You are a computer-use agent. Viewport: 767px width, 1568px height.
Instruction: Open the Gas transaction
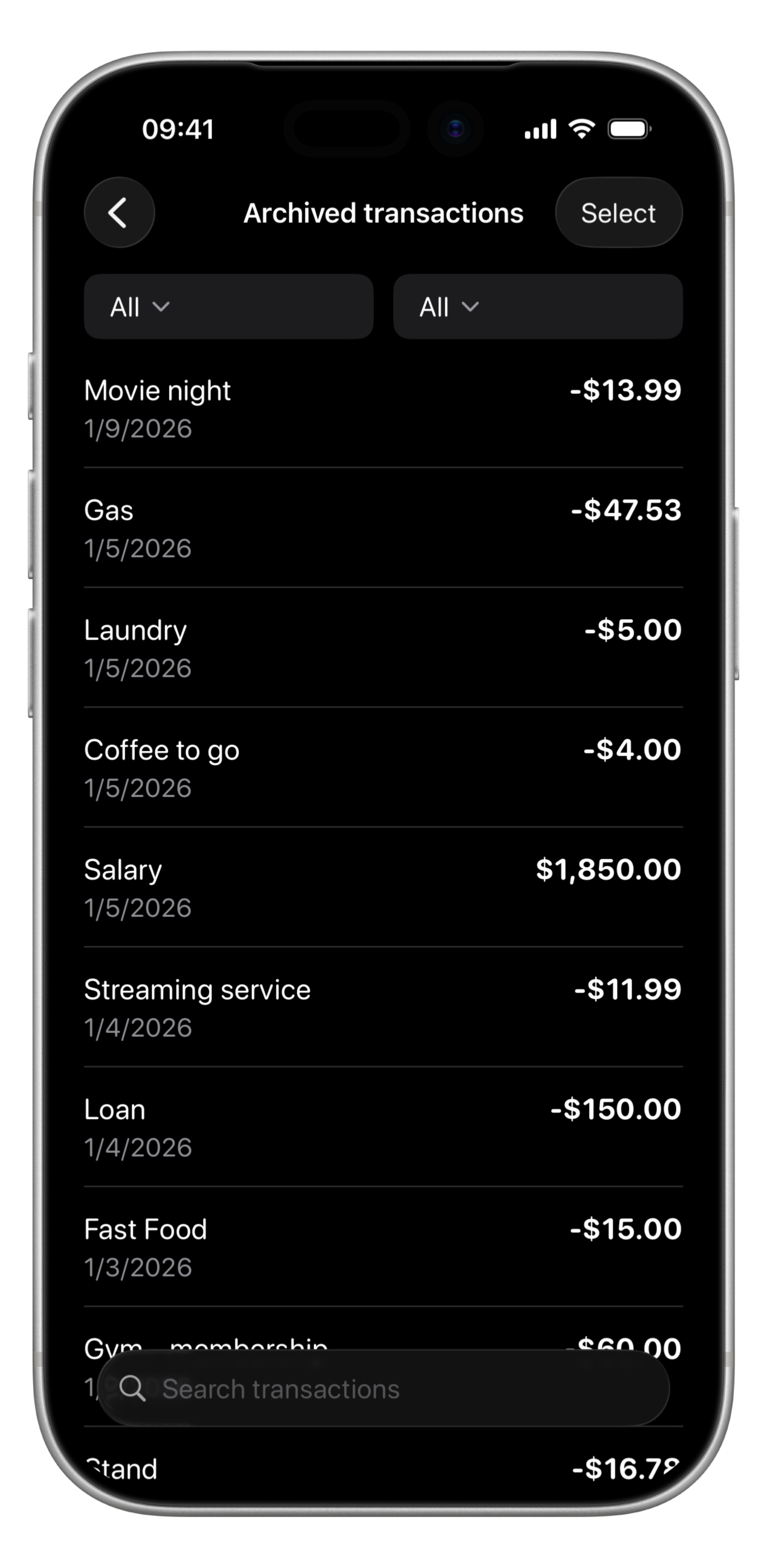coord(383,528)
